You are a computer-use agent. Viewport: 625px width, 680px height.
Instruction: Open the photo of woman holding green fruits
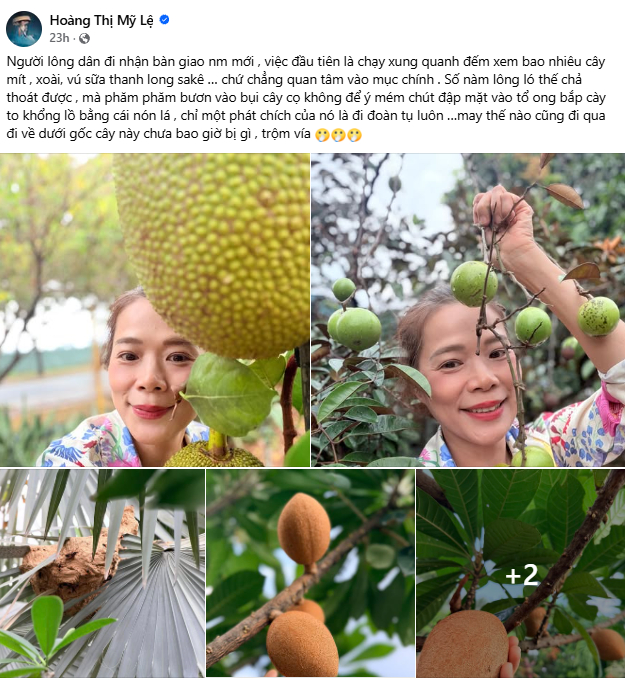[x=468, y=310]
